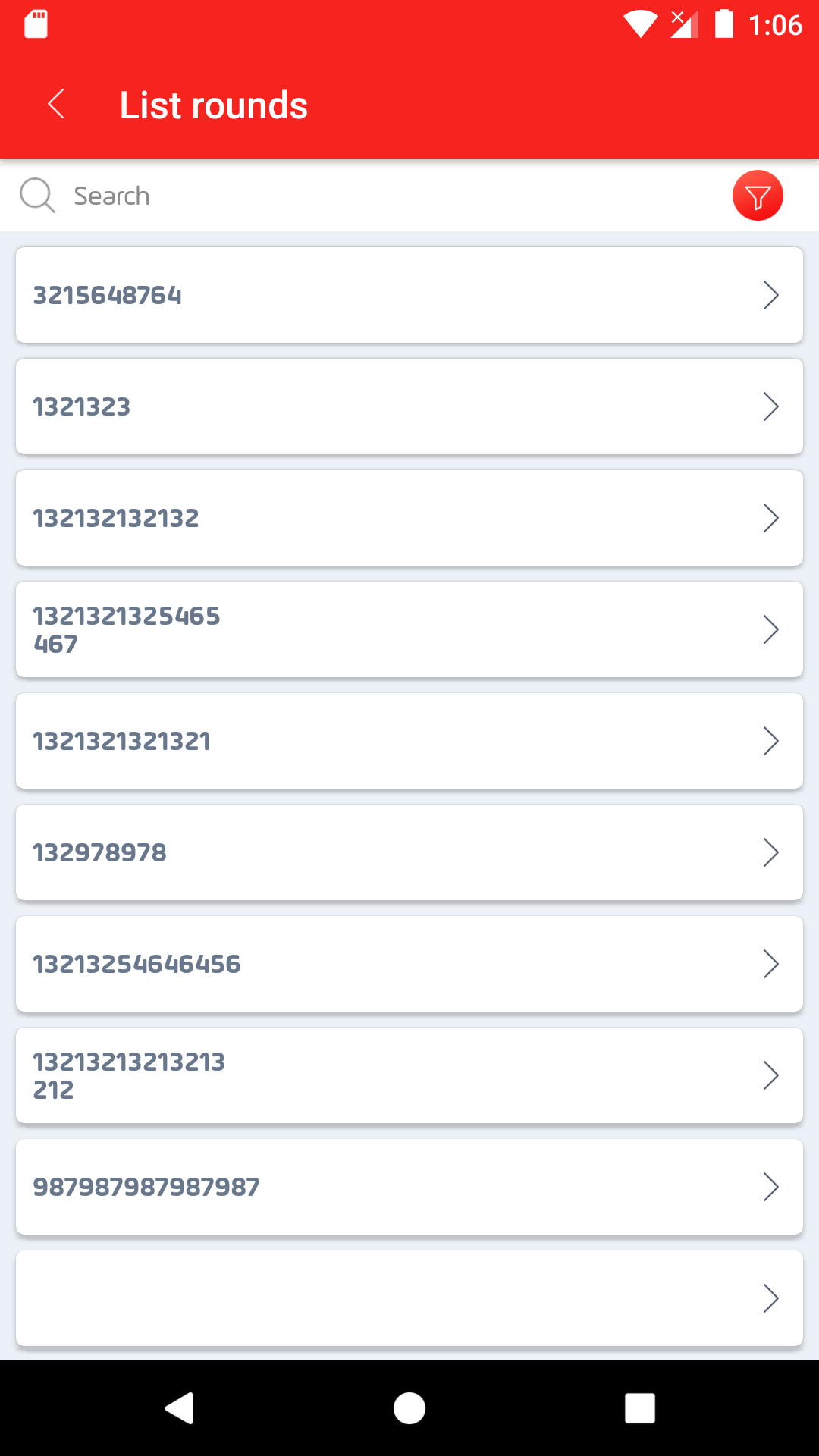The height and width of the screenshot is (1456, 819).
Task: Open round 13213254646456
Action: tap(409, 964)
